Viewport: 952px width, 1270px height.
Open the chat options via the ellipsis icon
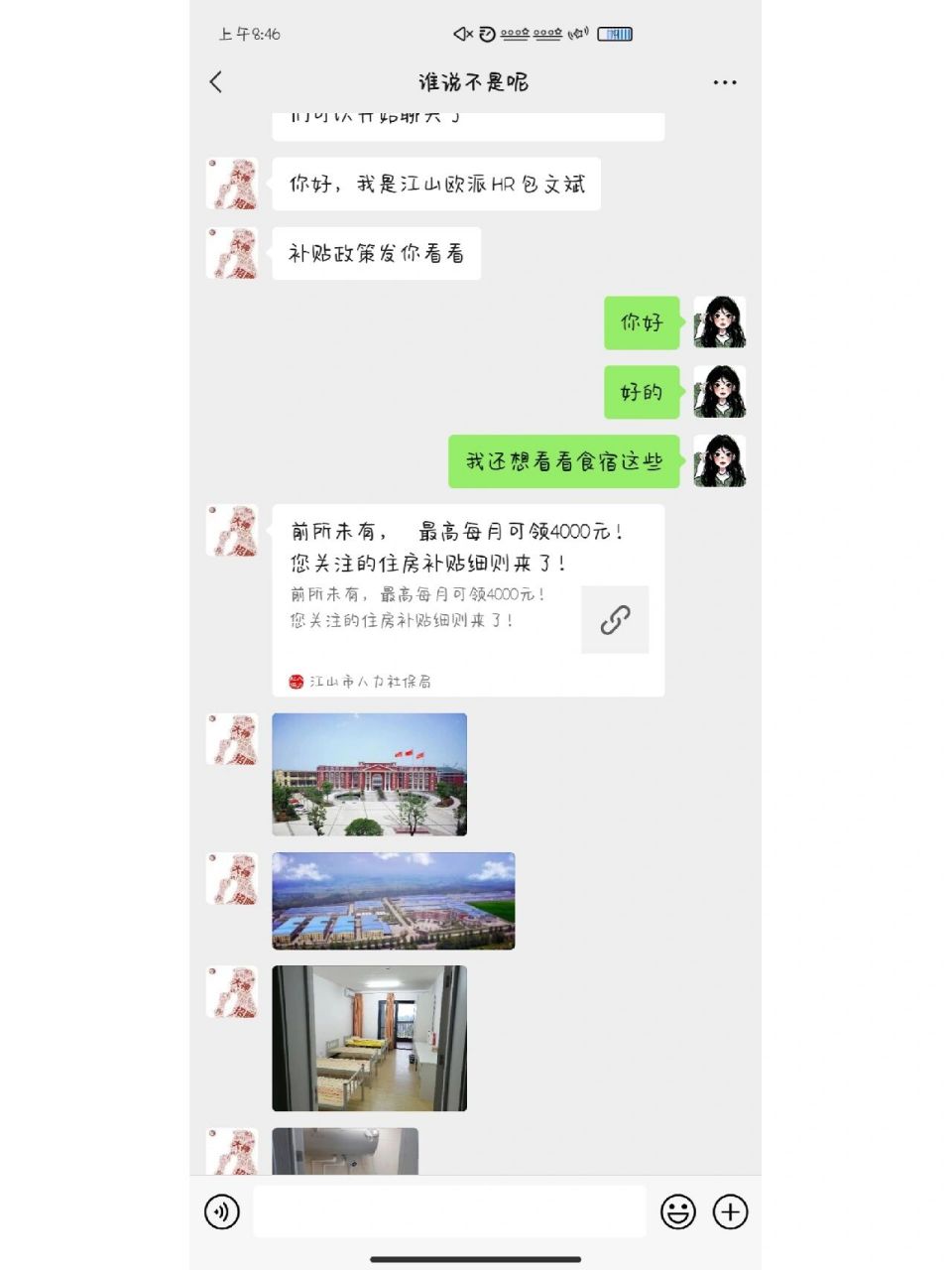[x=726, y=82]
